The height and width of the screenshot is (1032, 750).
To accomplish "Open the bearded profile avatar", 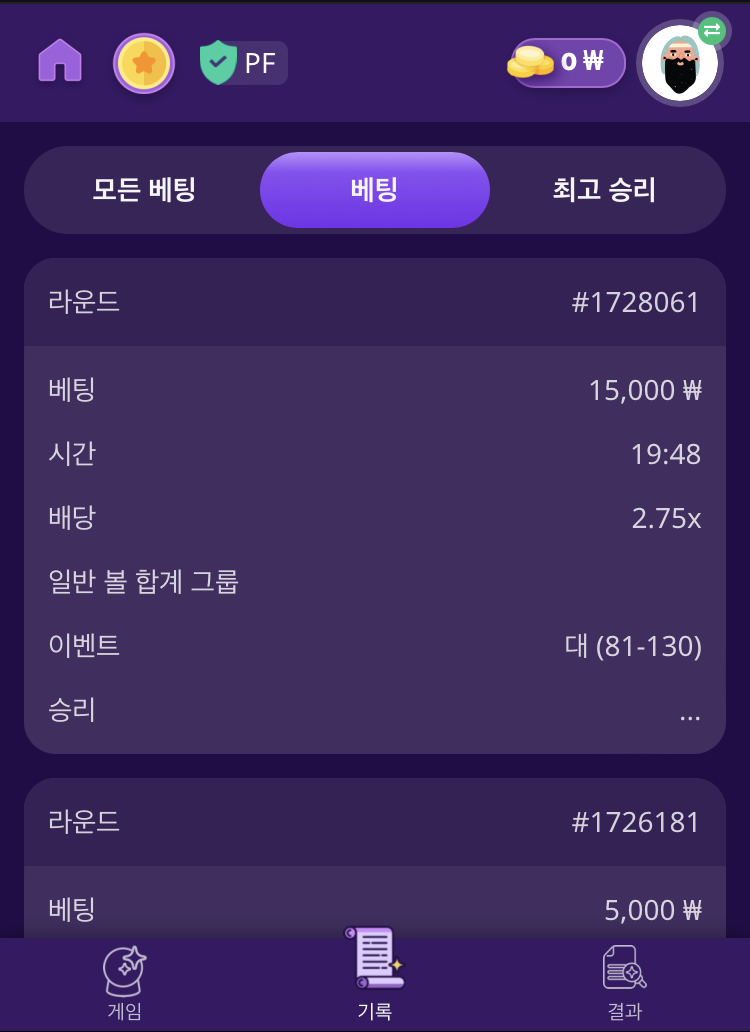I will 680,65.
